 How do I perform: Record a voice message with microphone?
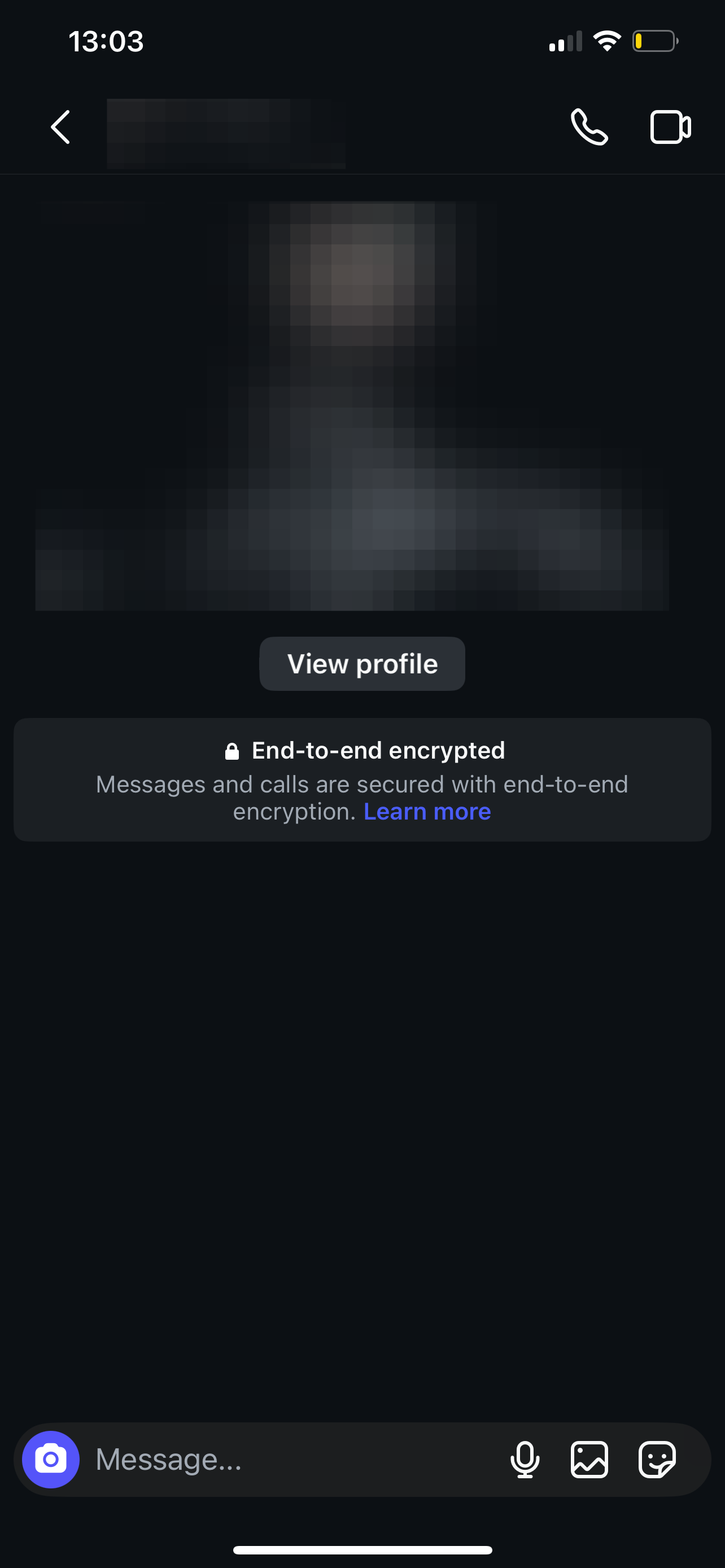tap(525, 1459)
